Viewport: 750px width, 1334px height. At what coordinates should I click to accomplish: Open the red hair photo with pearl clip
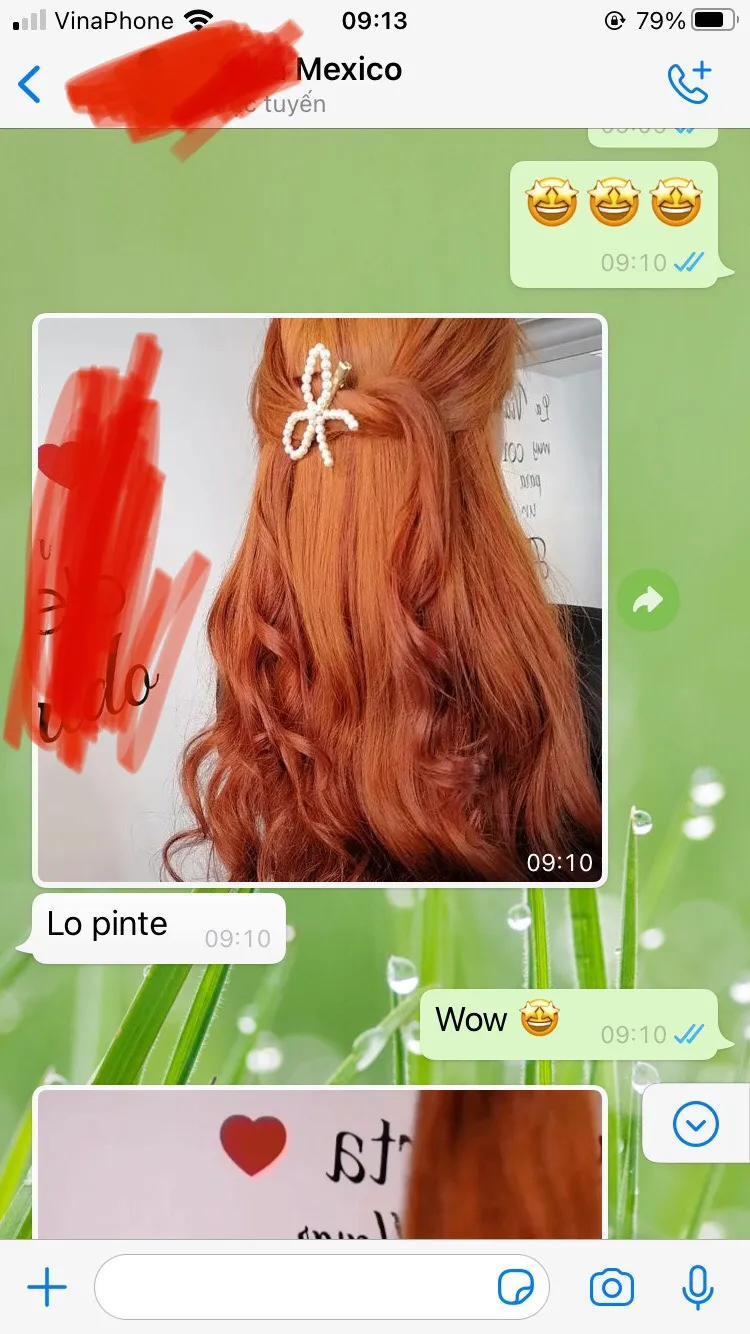point(320,600)
